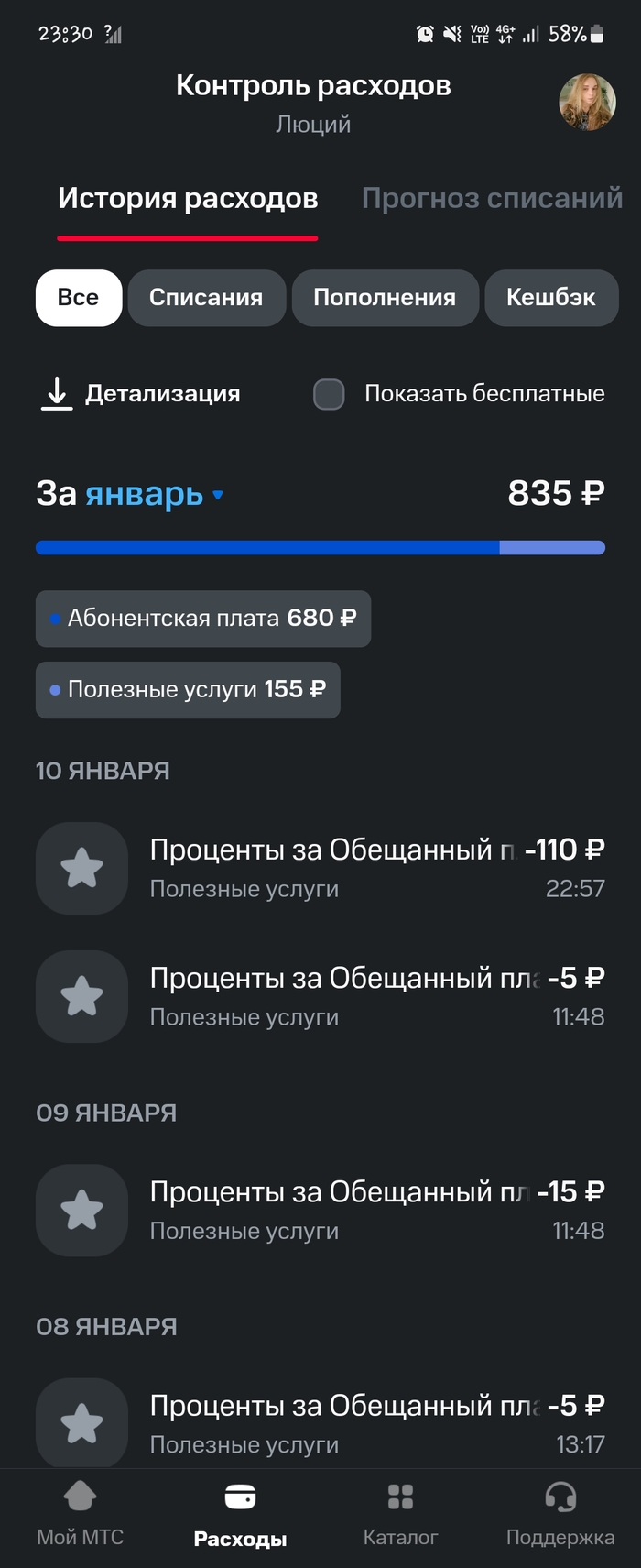Image resolution: width=641 pixels, height=1568 pixels.
Task: Filter by Списания chip
Action: (x=206, y=298)
